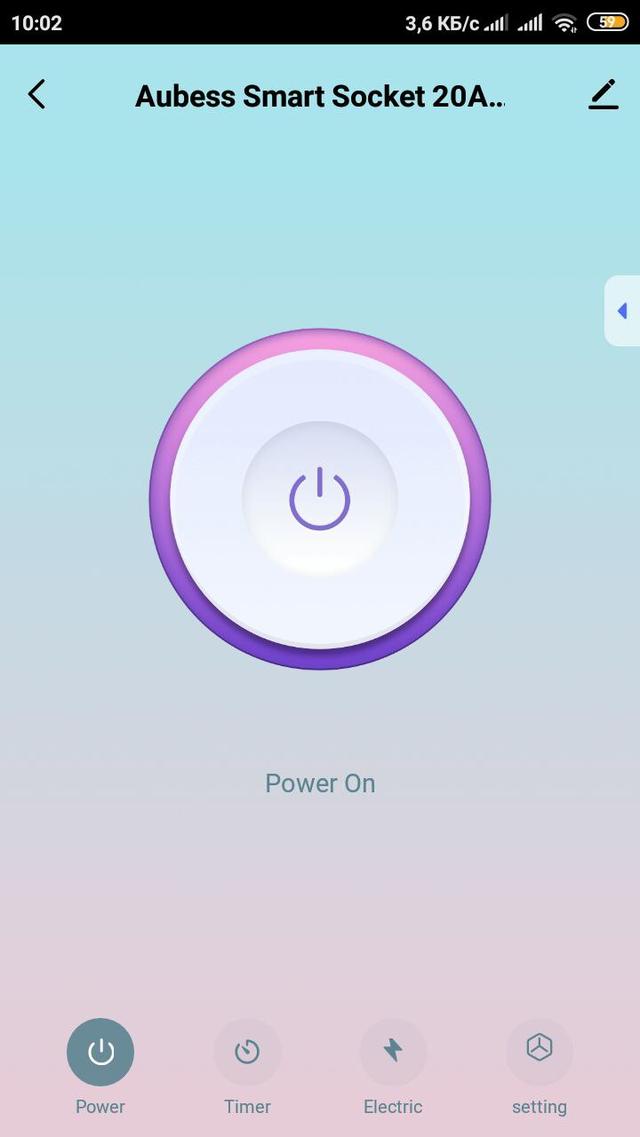Expand the side panel arrow handle

pos(622,311)
